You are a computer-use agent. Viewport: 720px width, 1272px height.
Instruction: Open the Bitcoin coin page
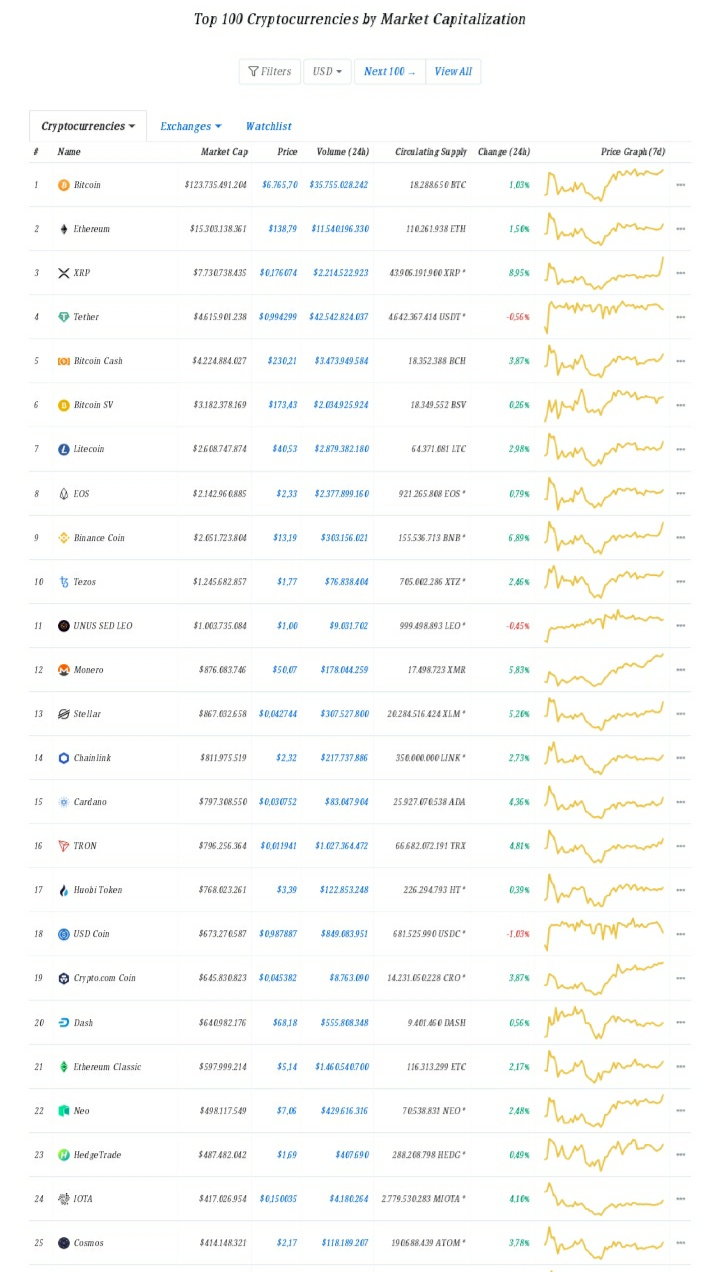click(87, 185)
